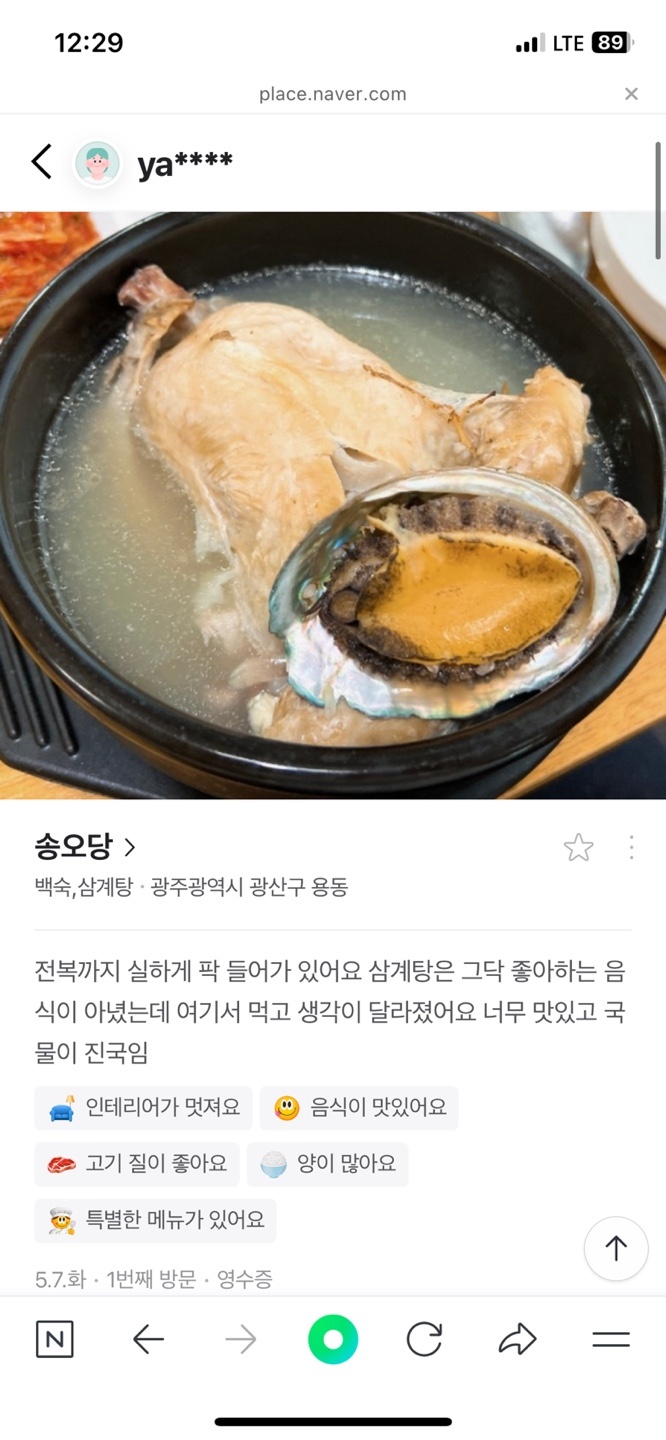
Task: Open reviewer ya**** profile
Action: pyautogui.click(x=184, y=164)
